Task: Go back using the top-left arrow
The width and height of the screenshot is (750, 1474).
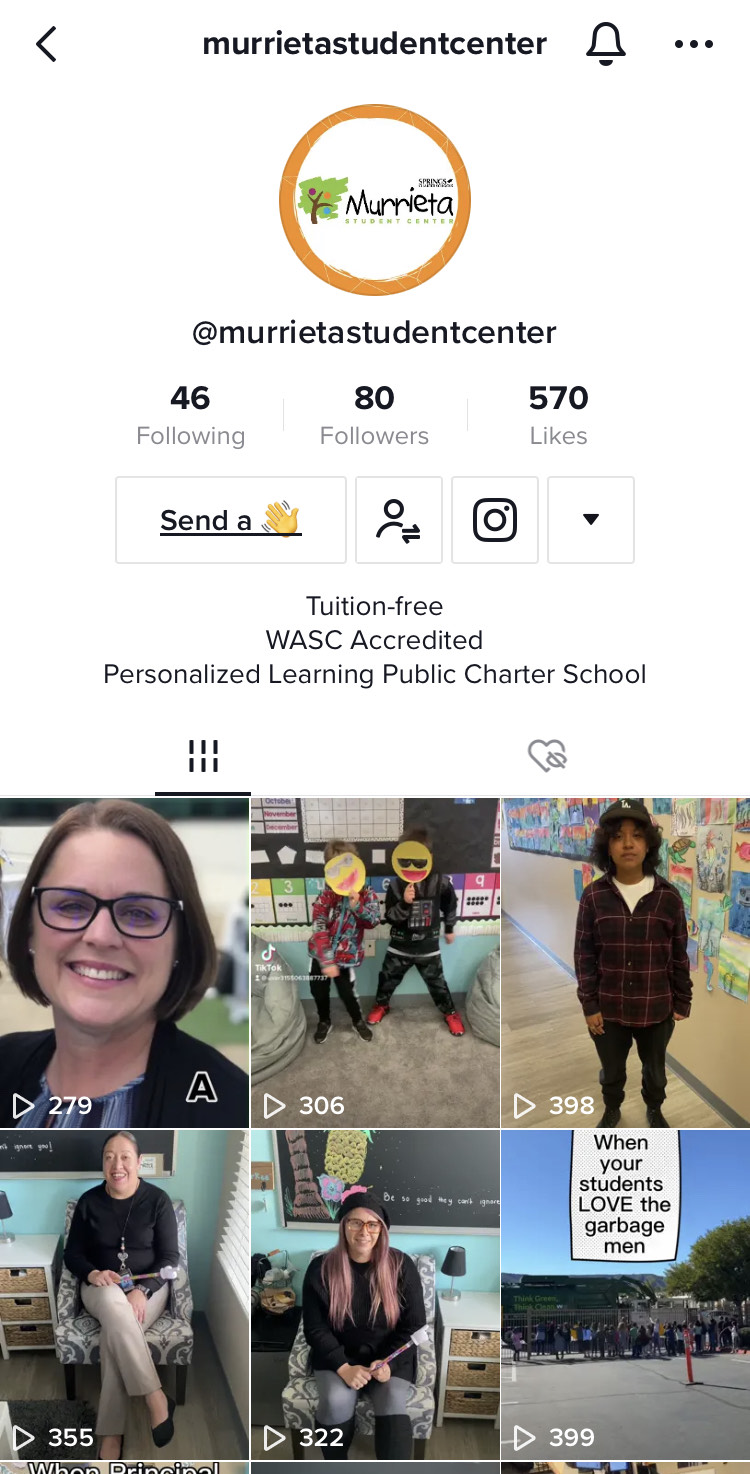Action: point(46,44)
